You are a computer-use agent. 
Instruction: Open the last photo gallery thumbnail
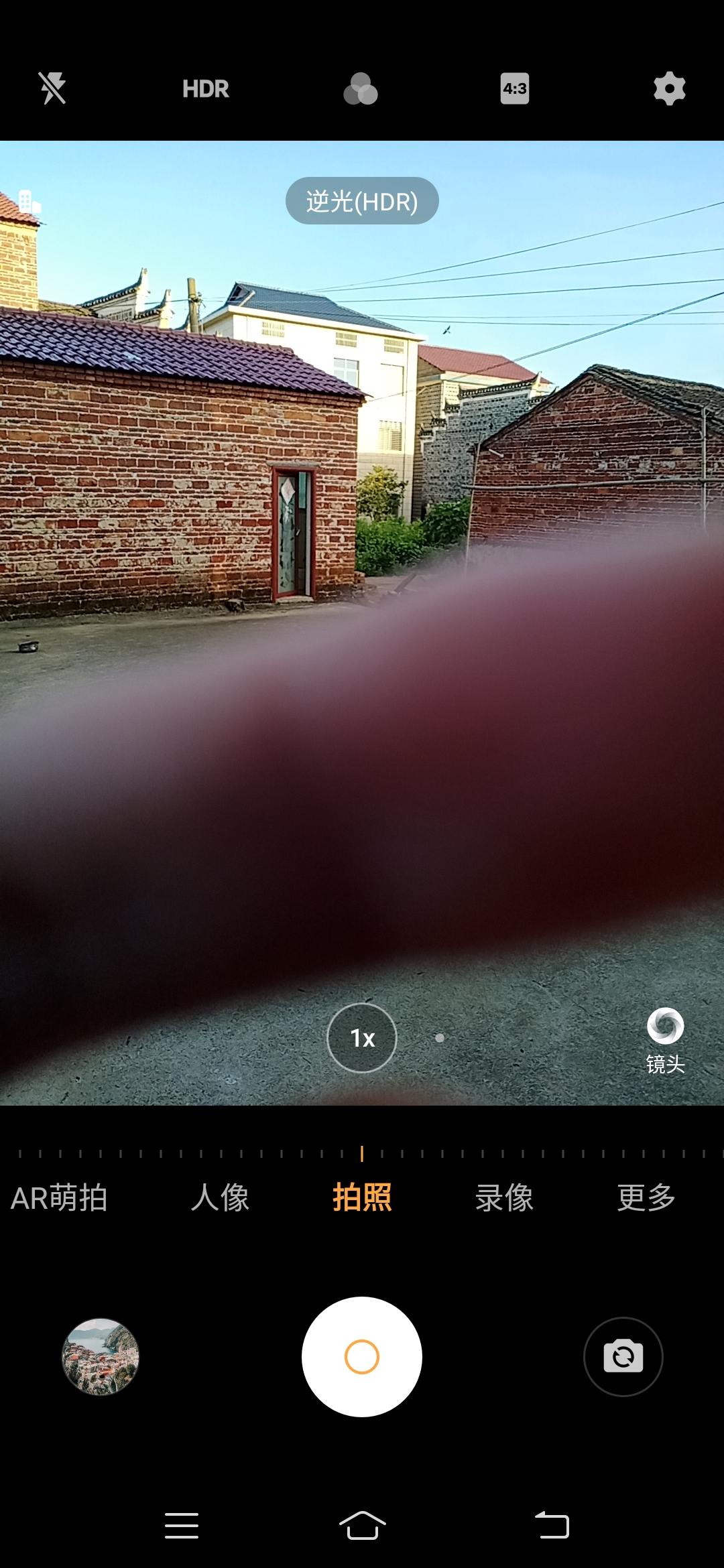101,1357
